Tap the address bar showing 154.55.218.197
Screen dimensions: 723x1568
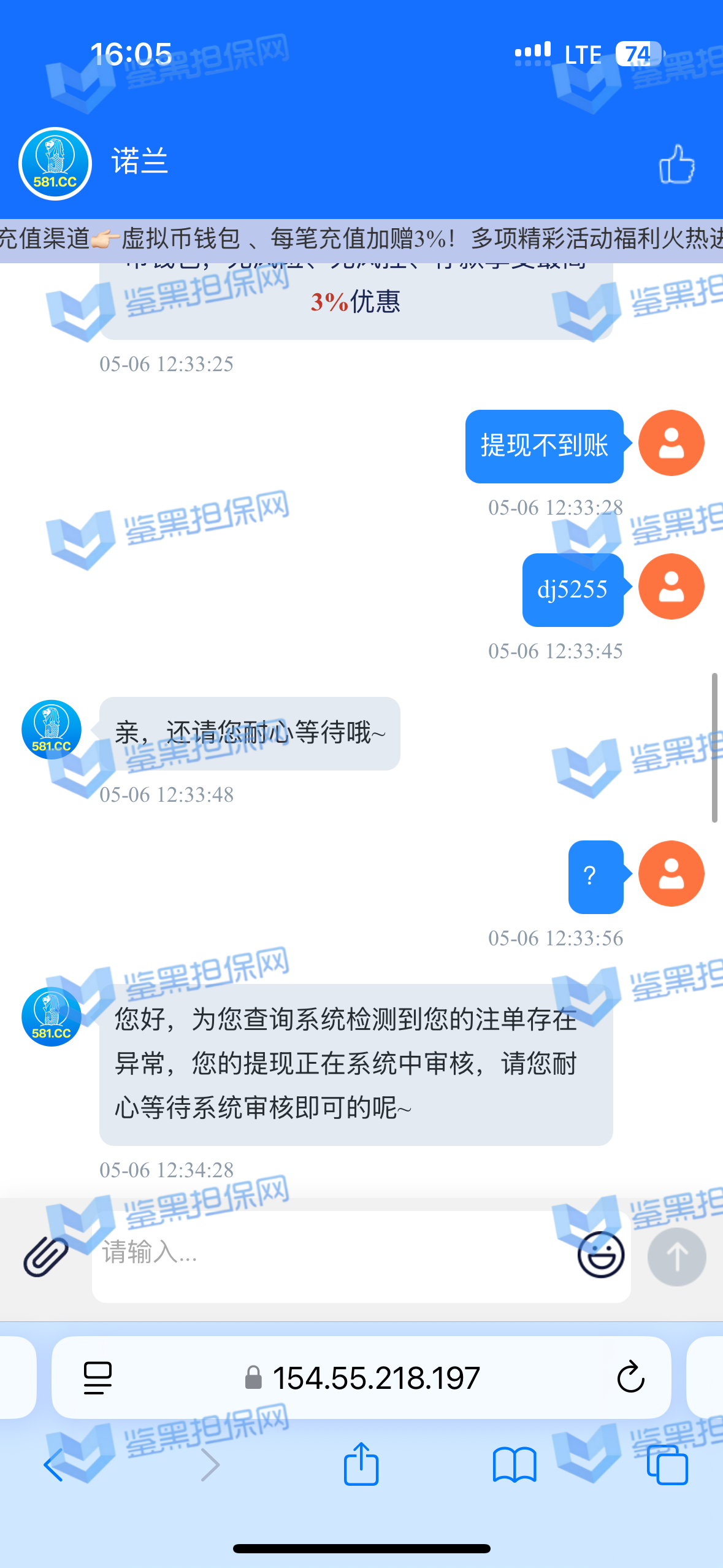375,1378
